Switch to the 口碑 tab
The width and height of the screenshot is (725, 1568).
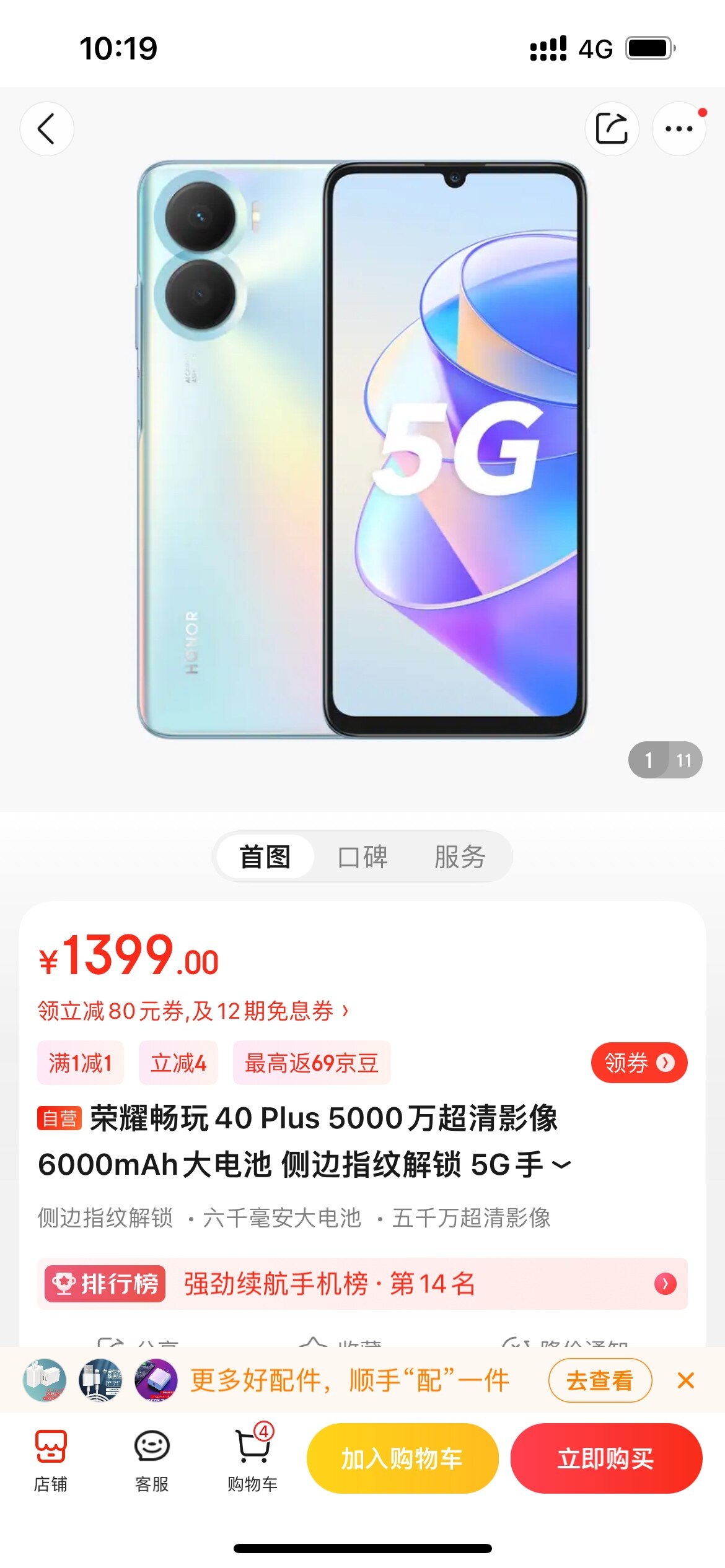[362, 857]
